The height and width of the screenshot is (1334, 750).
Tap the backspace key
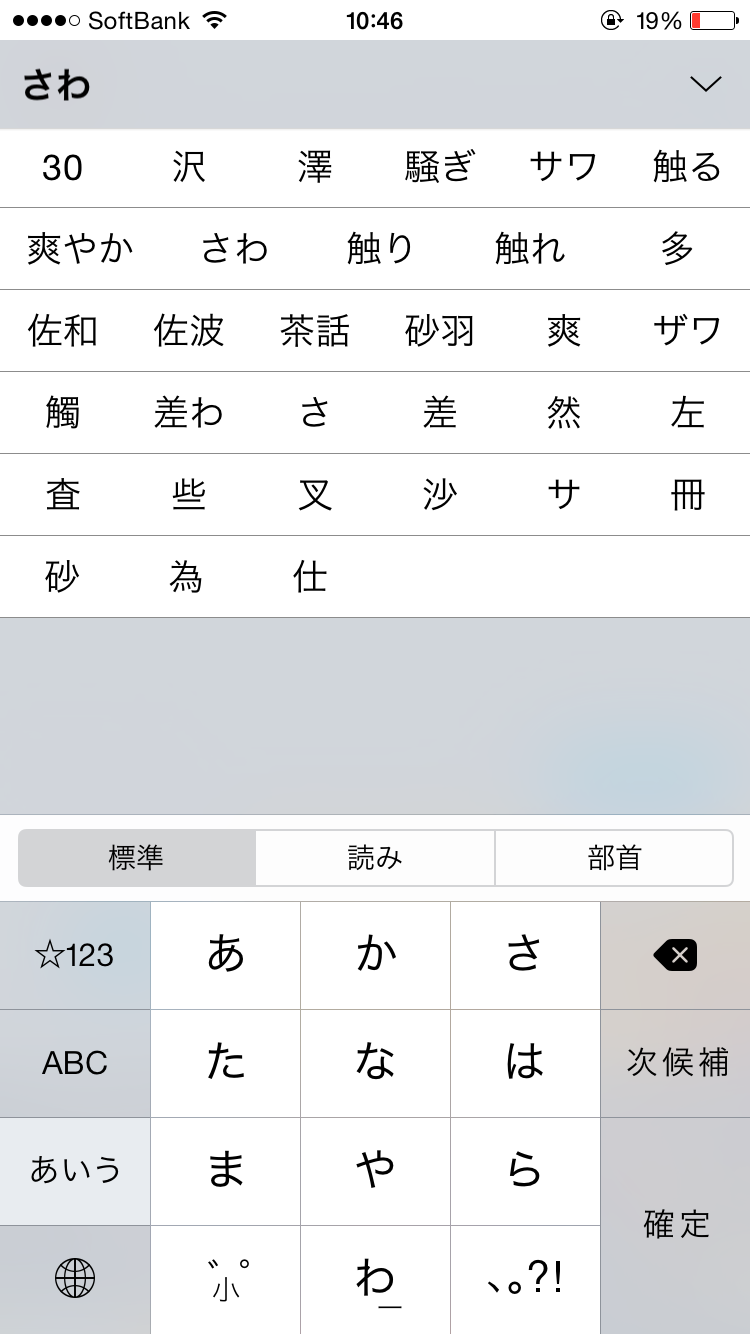pos(675,956)
